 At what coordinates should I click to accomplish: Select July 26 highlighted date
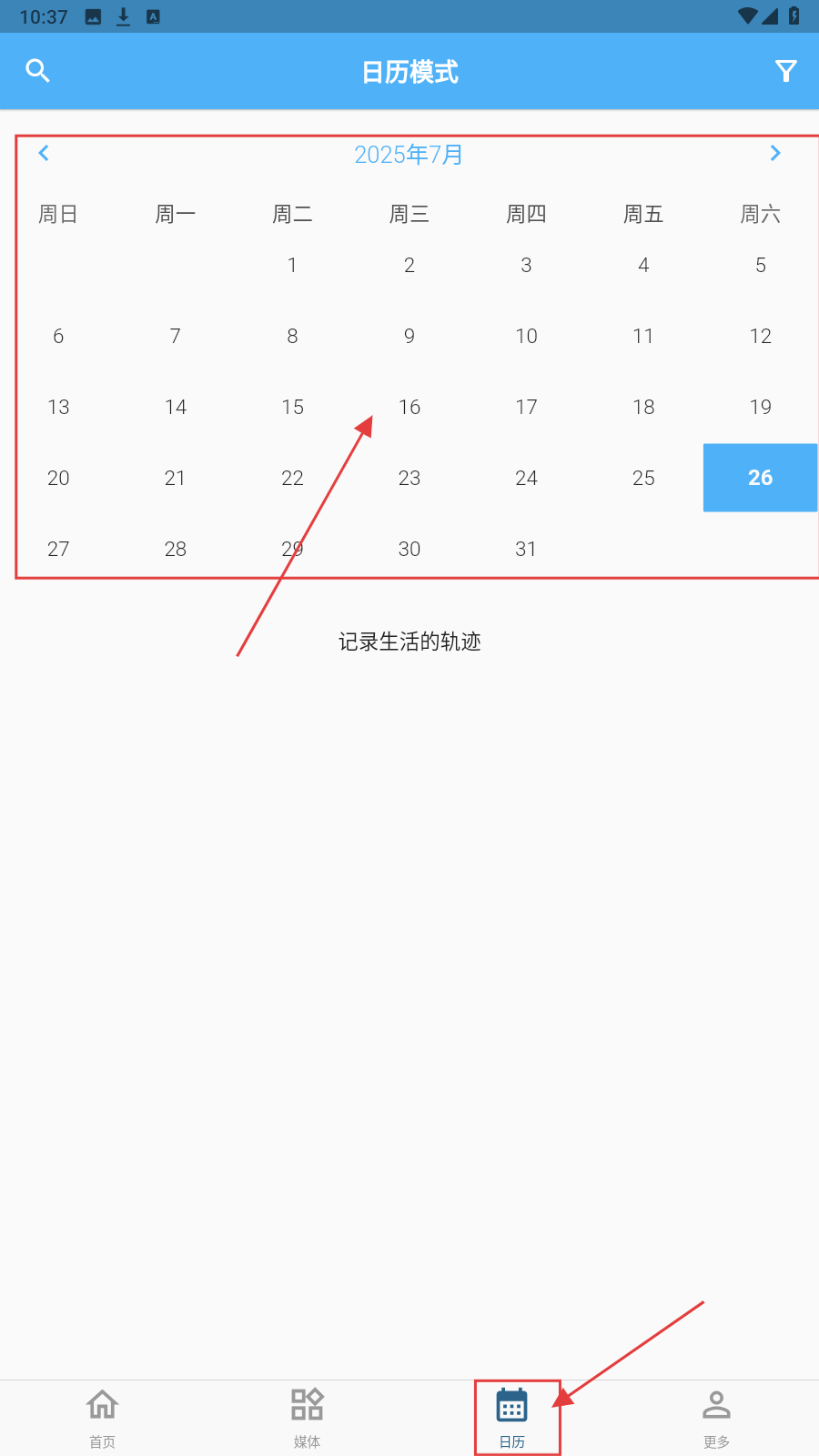tap(760, 478)
